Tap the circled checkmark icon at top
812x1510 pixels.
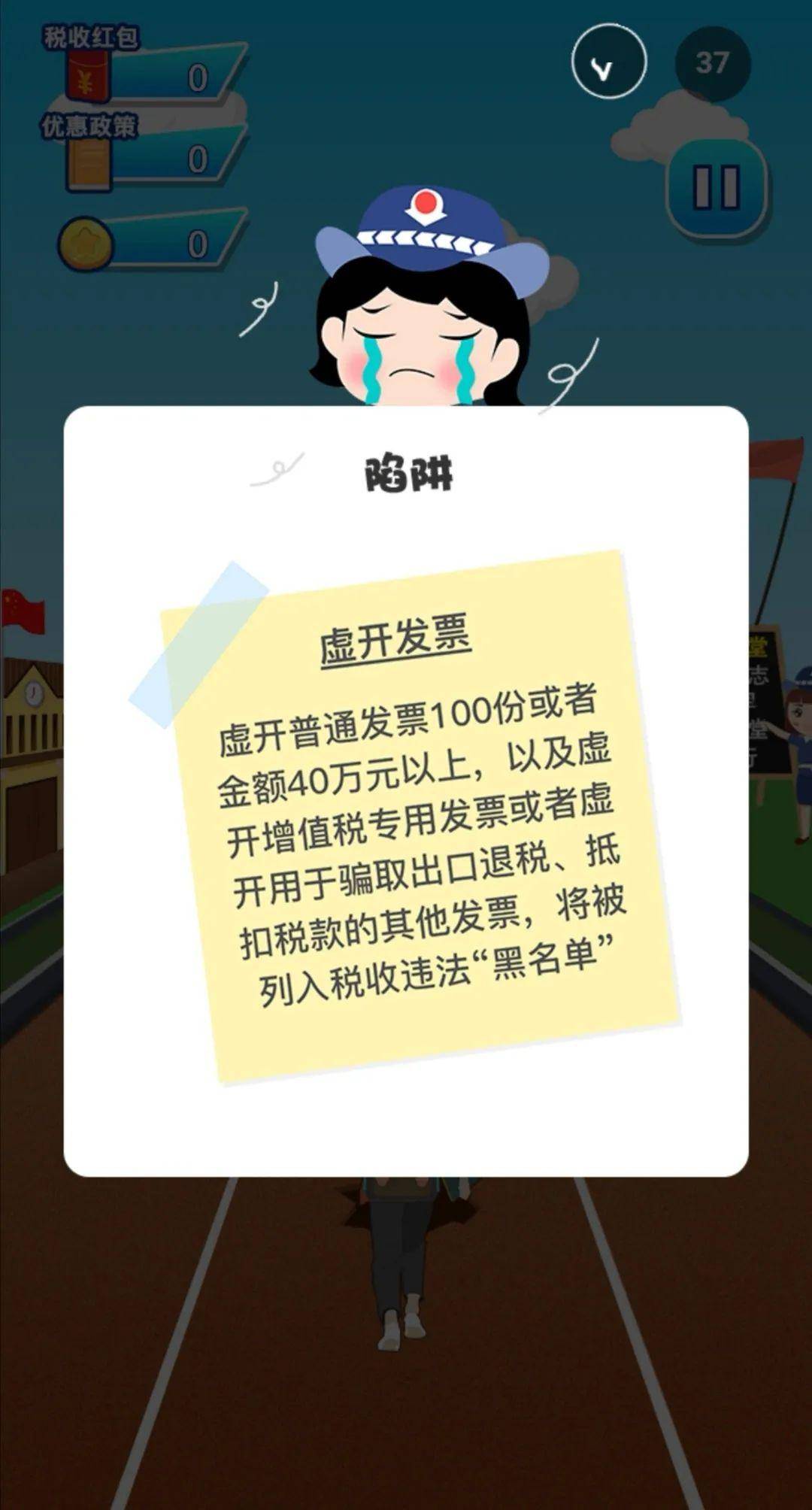coord(608,63)
